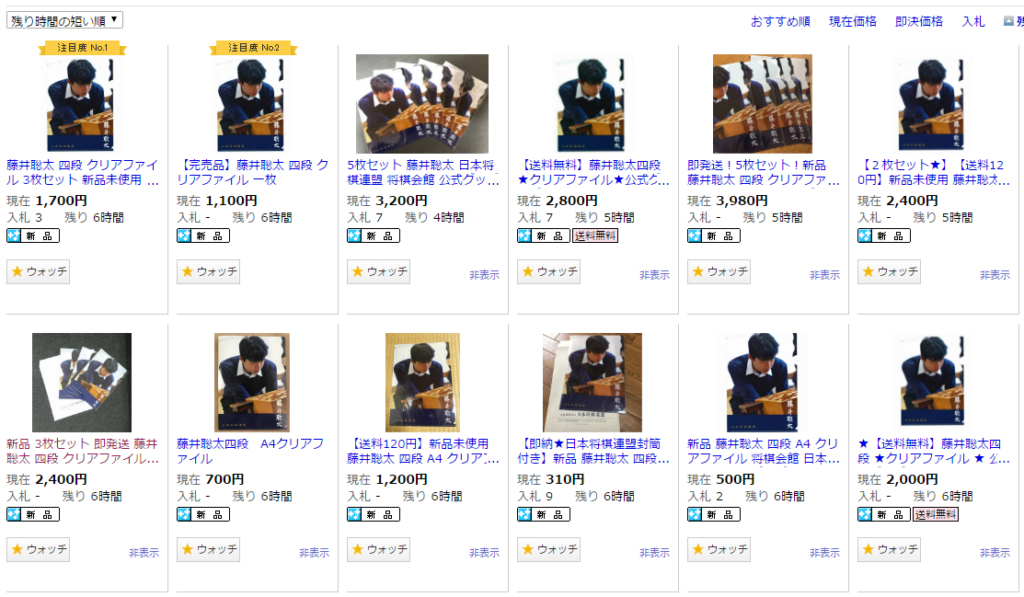Screen dimensions: 1024x597
Task: Watch the 1,700円 3枚セット listing
Action: pyautogui.click(x=38, y=271)
